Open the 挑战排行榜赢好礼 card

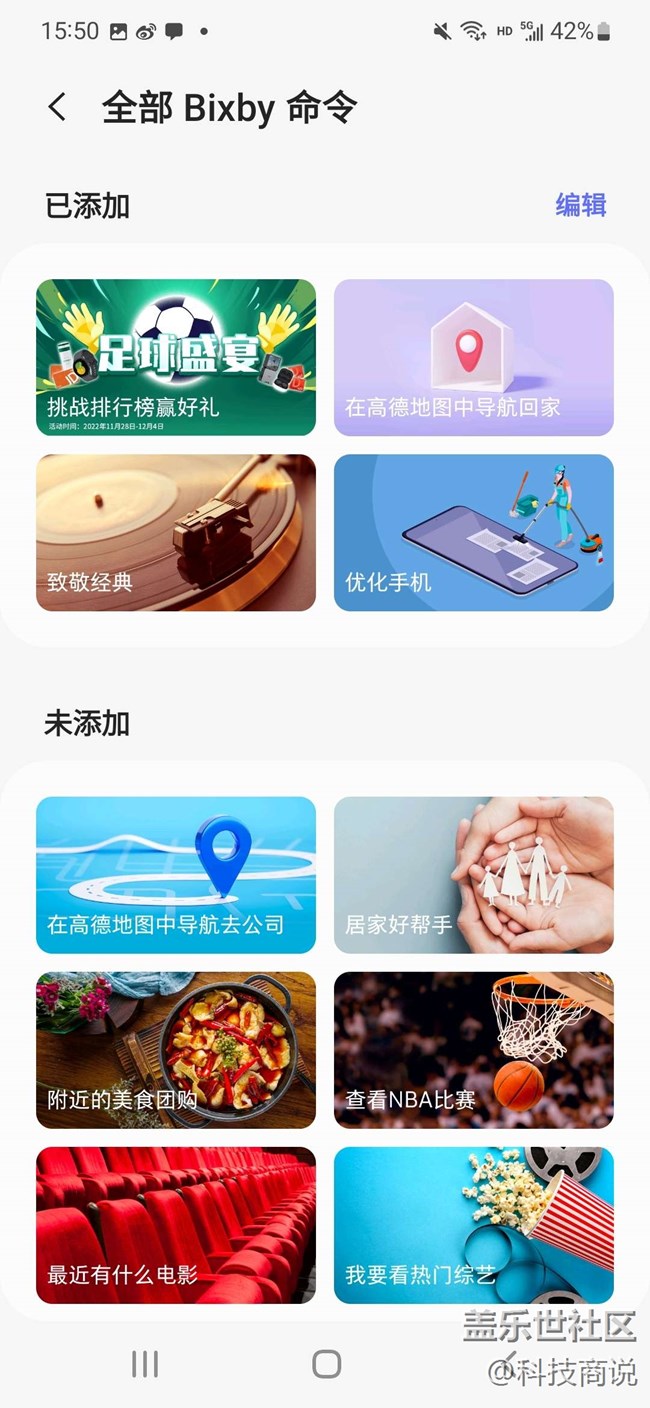176,358
